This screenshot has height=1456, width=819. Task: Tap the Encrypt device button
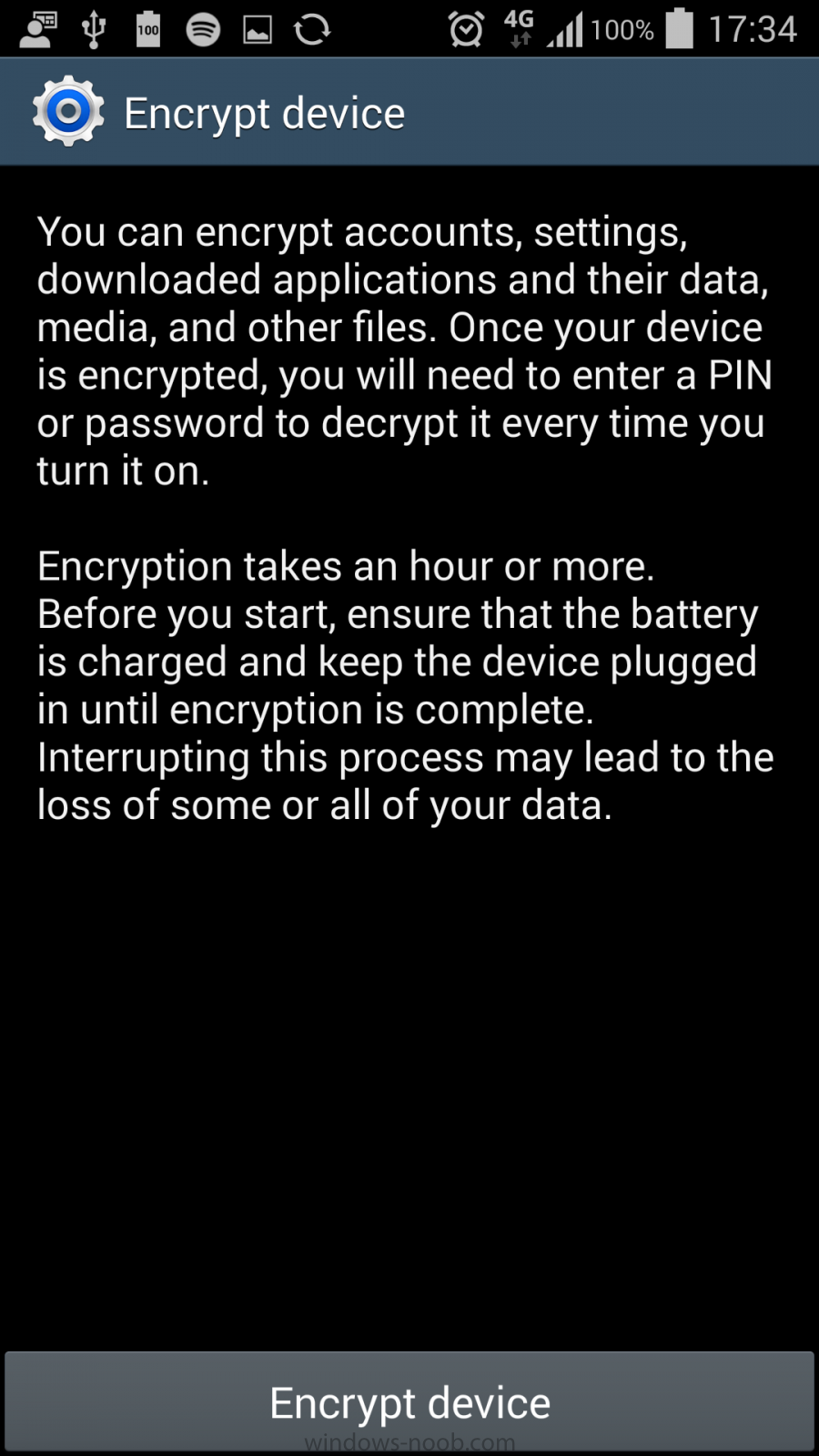point(409,1401)
